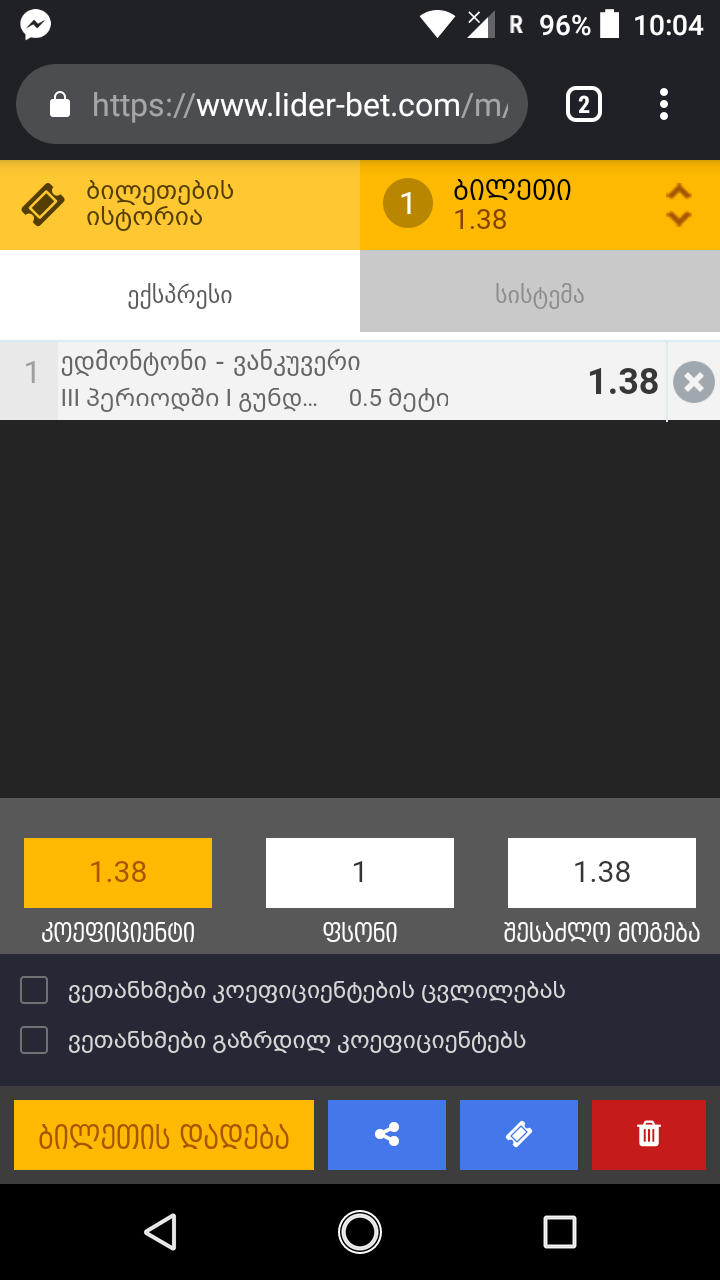Switch to the სისტემა tab
Screen dimensions: 720x1280
[x=539, y=293]
